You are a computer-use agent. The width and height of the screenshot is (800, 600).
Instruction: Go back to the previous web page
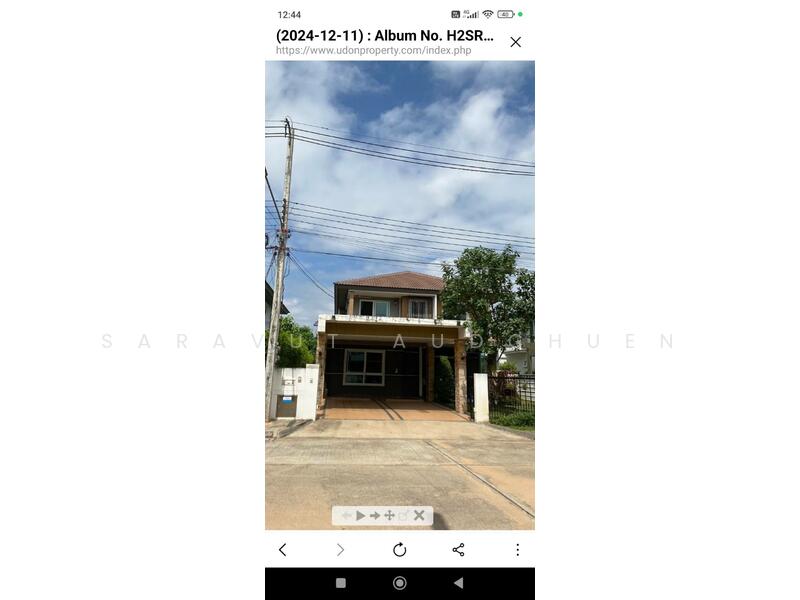point(282,550)
